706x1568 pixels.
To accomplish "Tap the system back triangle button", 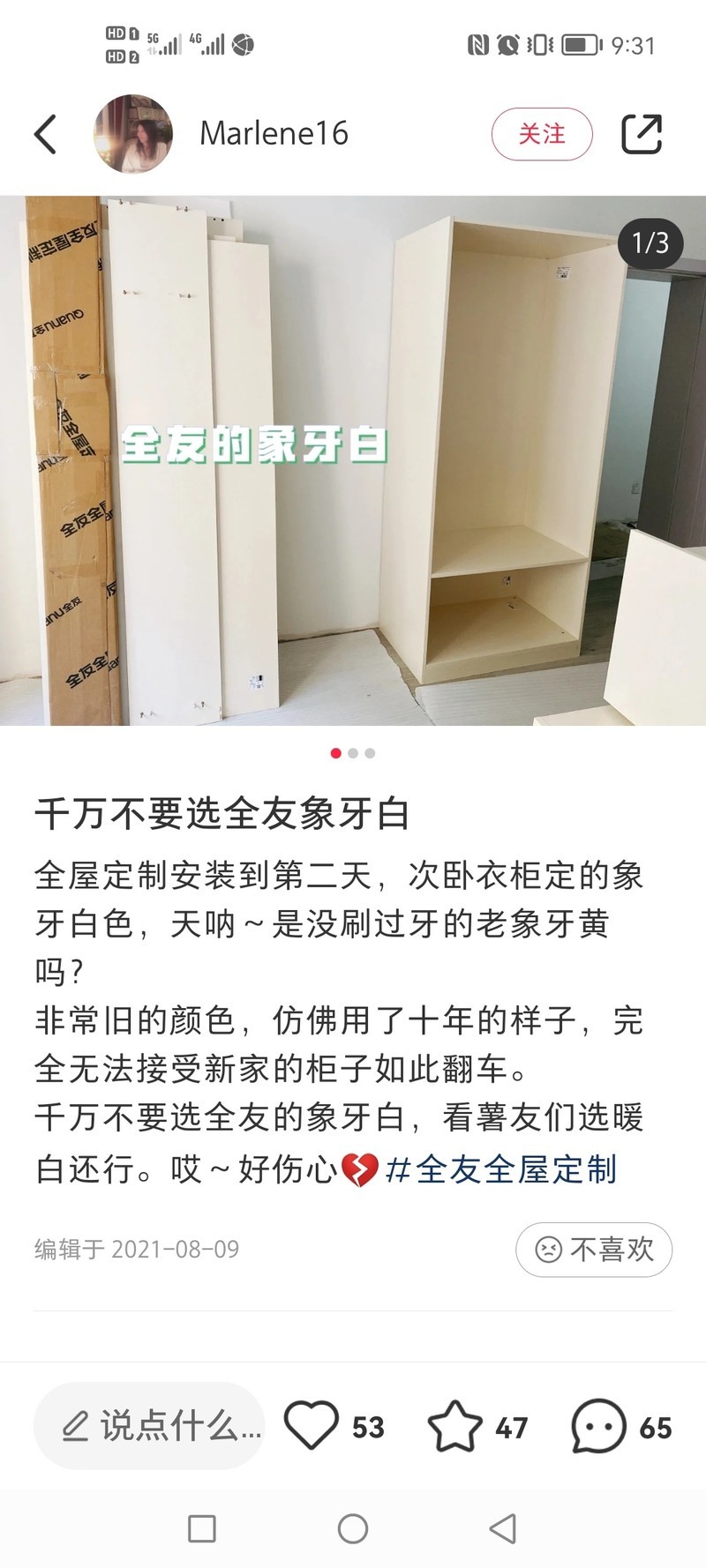I will coord(503,1529).
